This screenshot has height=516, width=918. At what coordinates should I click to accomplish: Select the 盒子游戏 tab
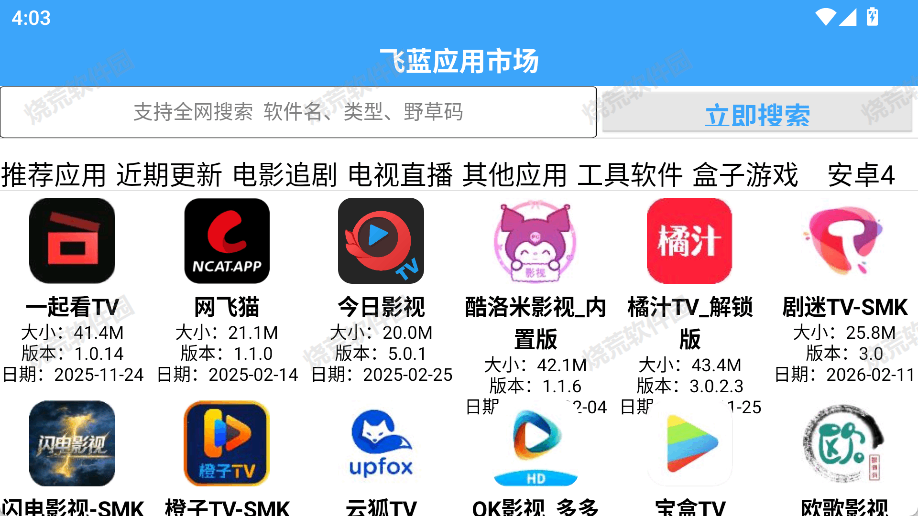tap(746, 175)
